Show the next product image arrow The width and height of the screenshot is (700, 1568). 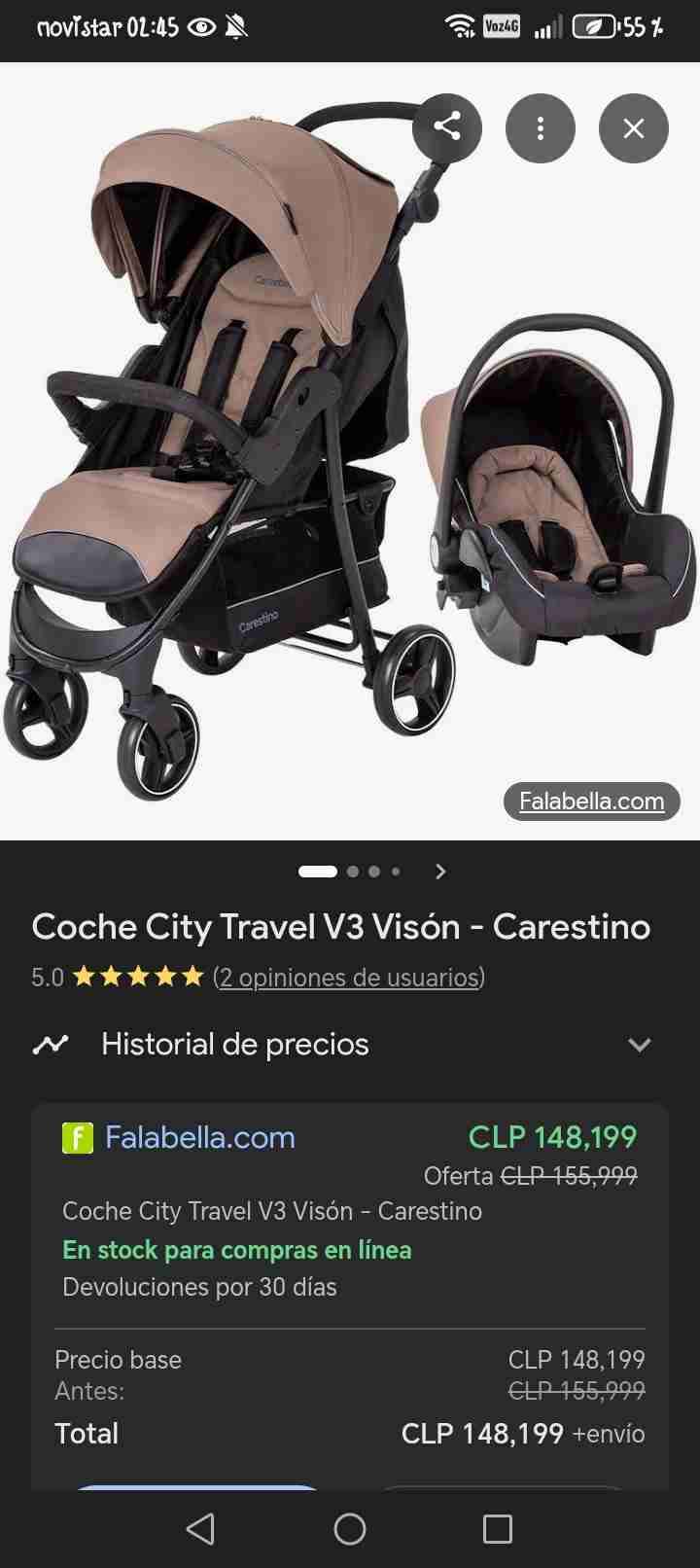pyautogui.click(x=440, y=872)
